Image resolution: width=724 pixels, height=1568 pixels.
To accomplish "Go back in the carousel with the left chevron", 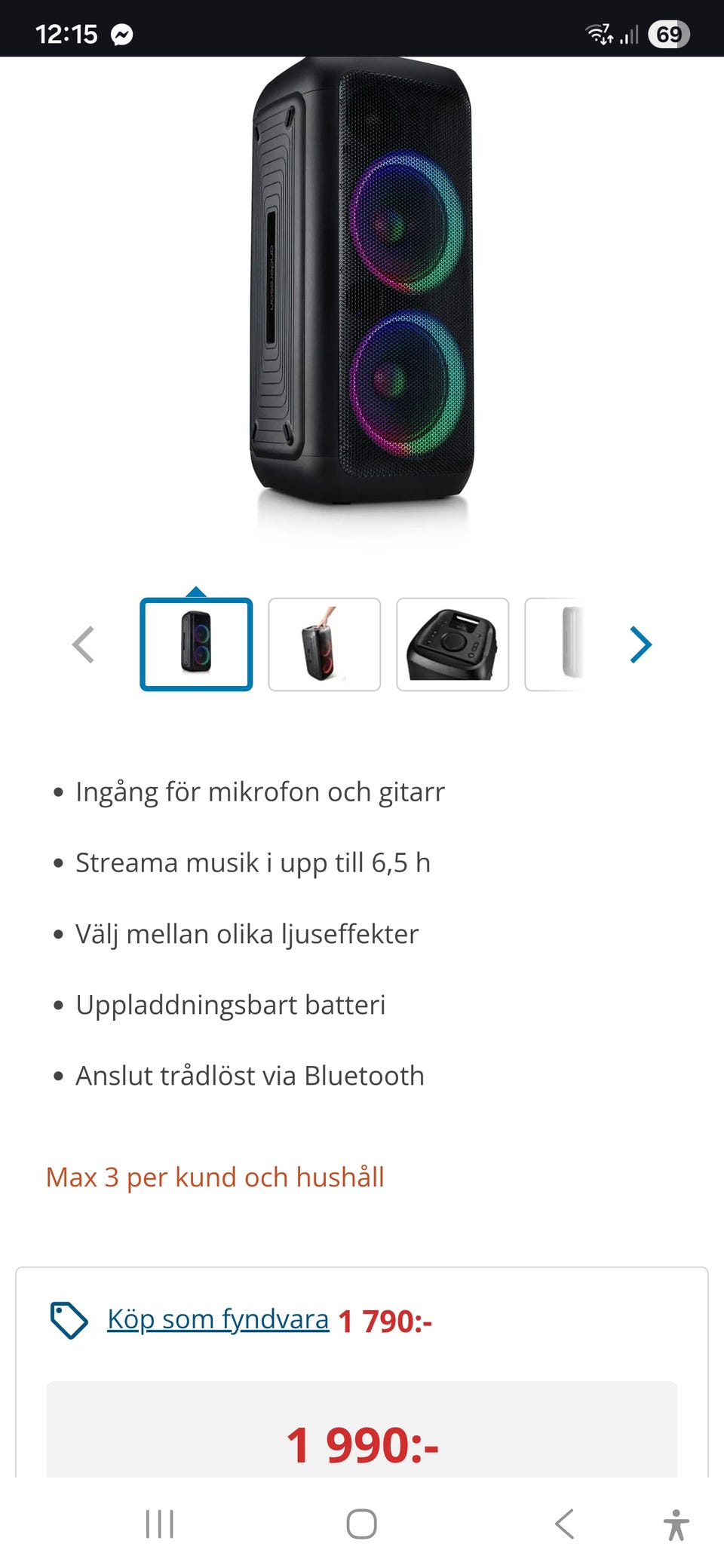I will pos(84,645).
